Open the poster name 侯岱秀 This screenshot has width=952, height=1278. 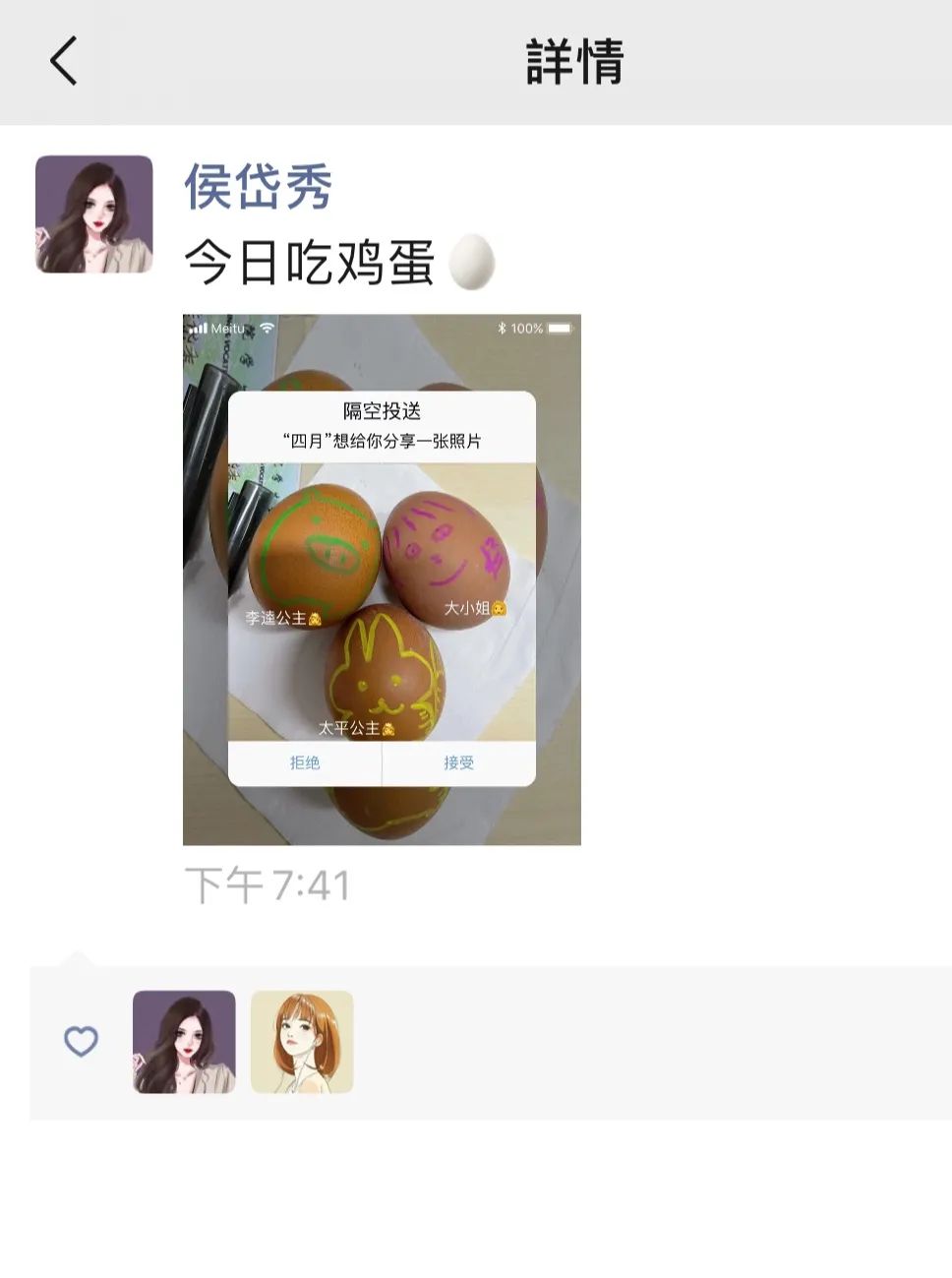point(259,187)
